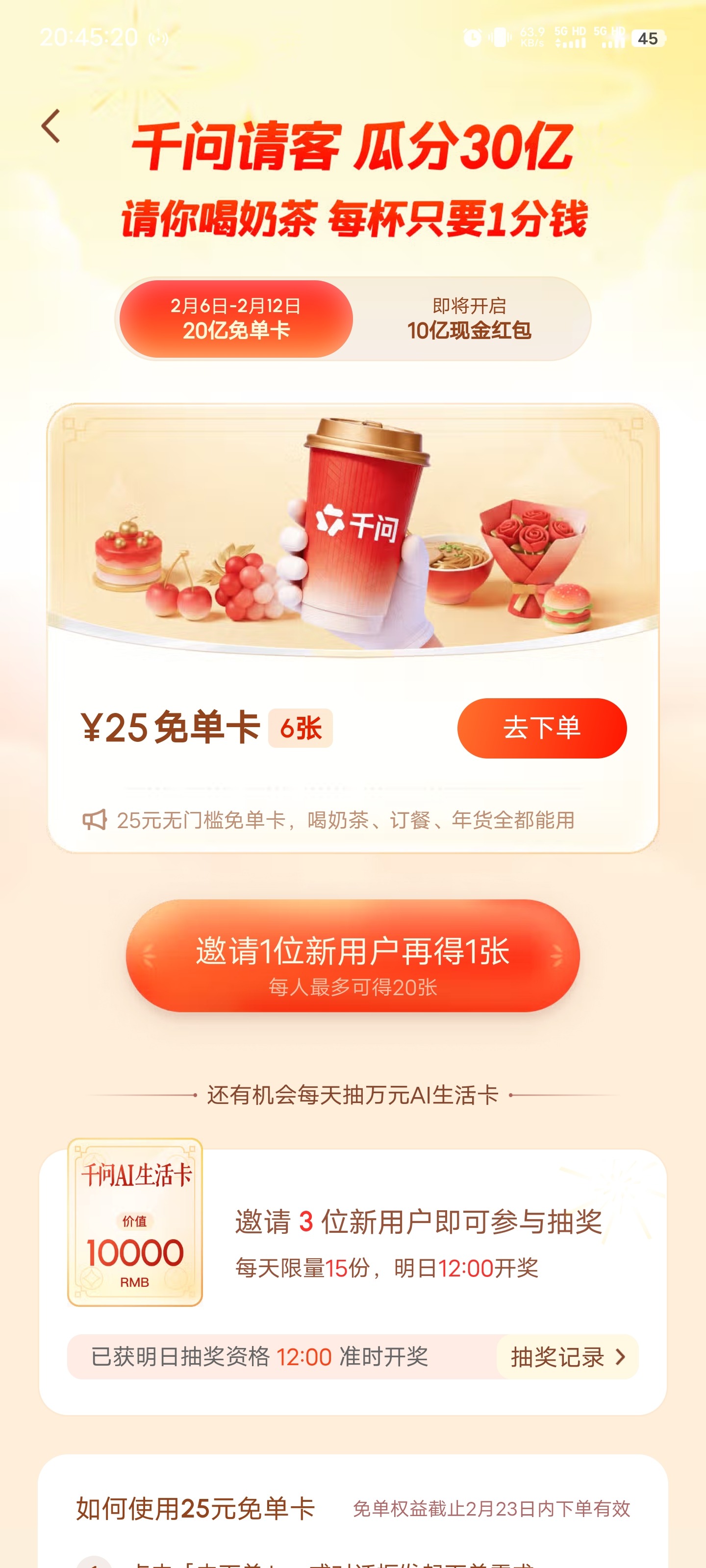
Task: Select the 20亿免单卡 tab
Action: pyautogui.click(x=236, y=318)
